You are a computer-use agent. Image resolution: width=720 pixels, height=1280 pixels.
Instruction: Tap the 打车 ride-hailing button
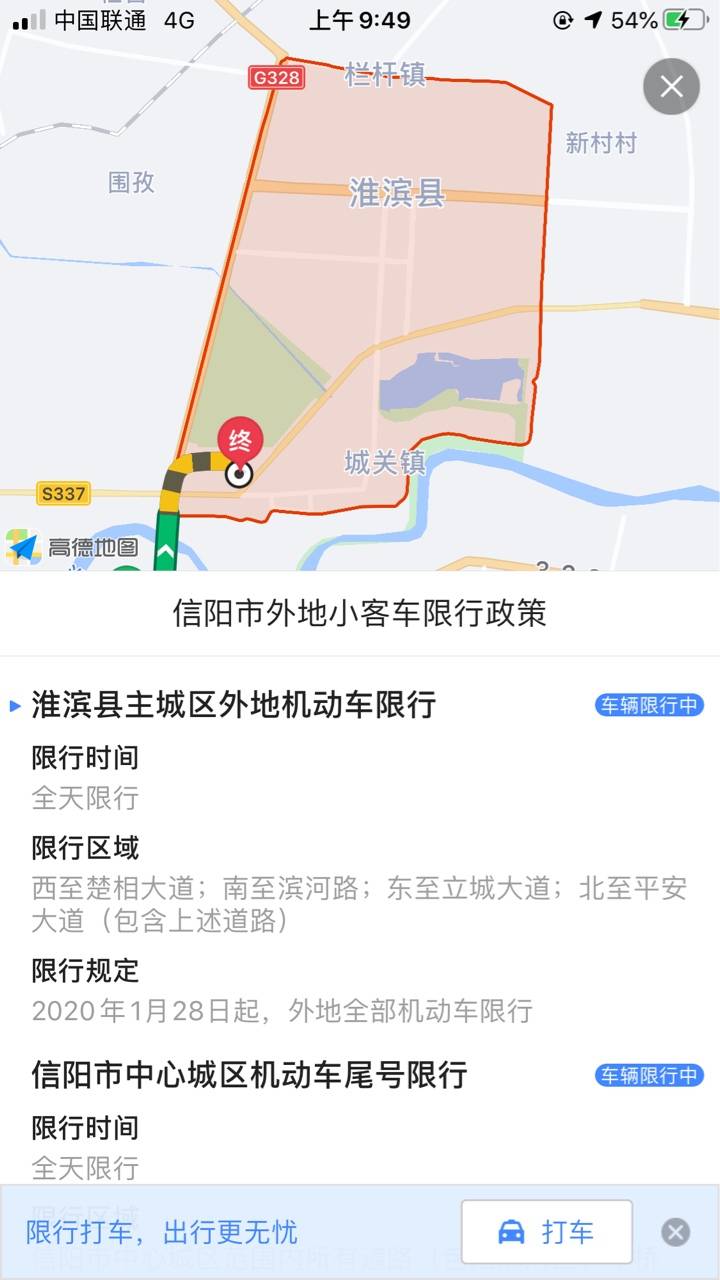[x=547, y=1232]
